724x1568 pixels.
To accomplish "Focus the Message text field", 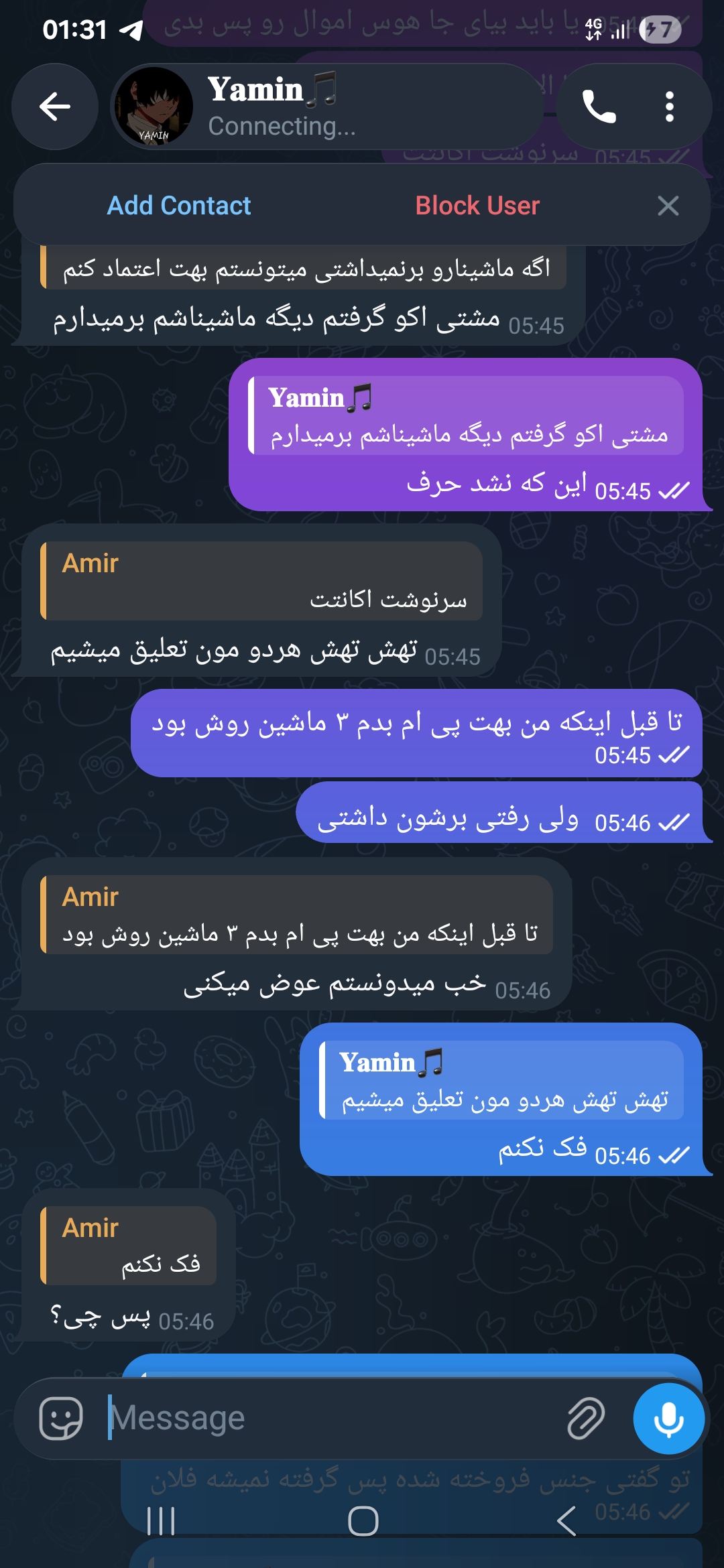I will coord(328,1419).
